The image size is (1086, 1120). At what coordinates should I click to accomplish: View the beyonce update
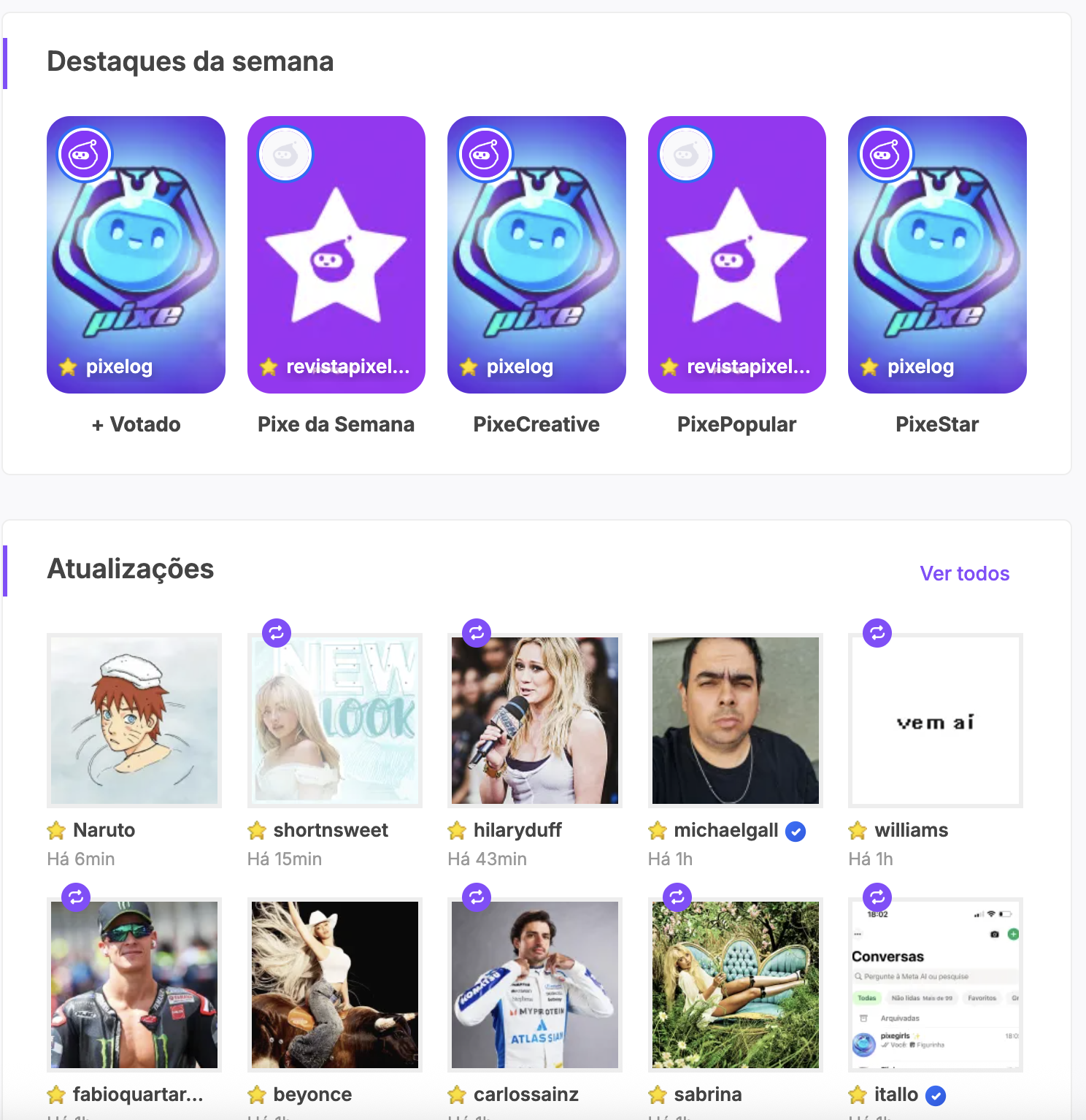(x=335, y=985)
